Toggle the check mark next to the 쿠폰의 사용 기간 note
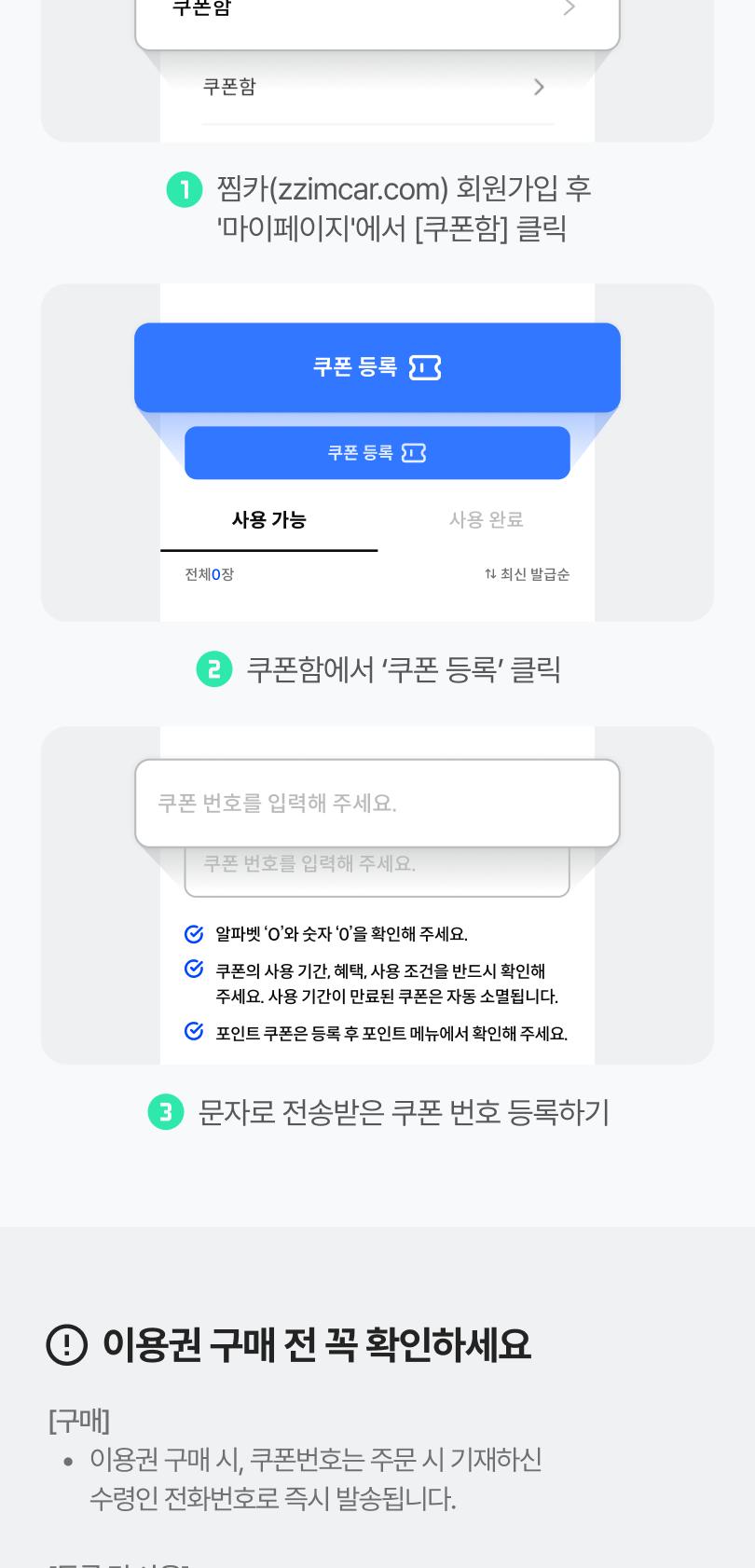 [x=194, y=969]
